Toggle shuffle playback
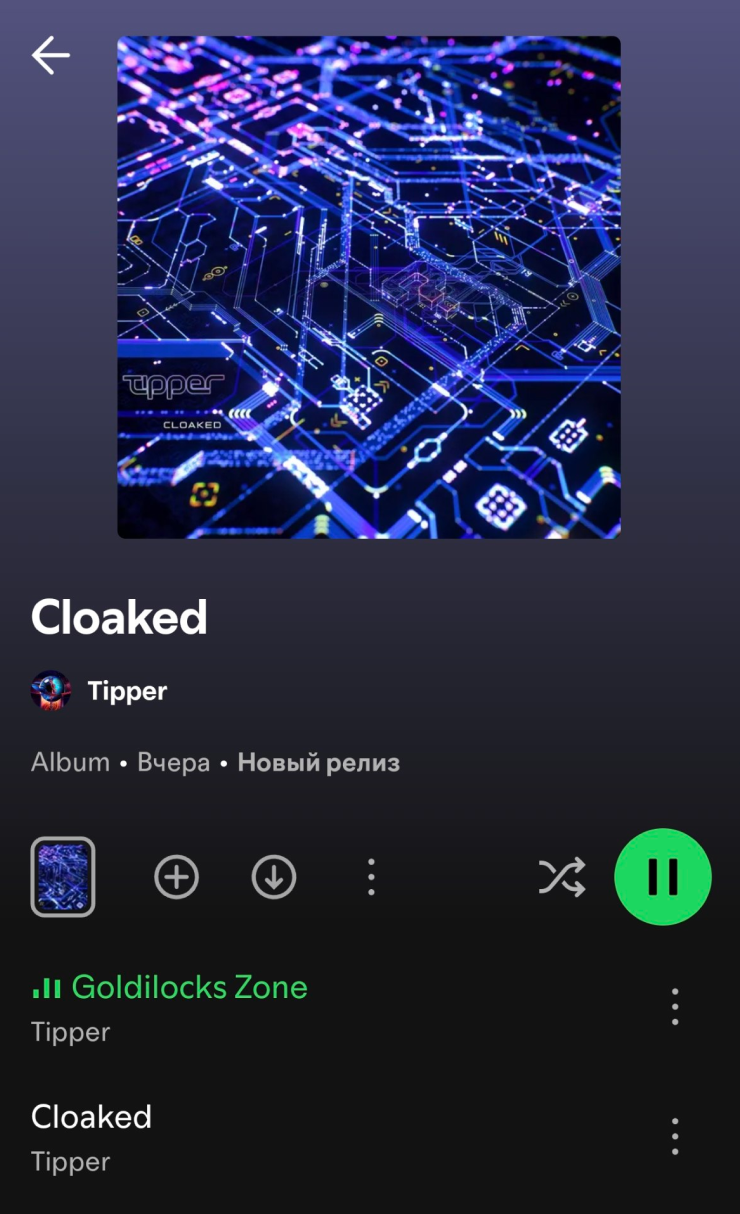Screen dimensions: 740x1214 click(562, 877)
